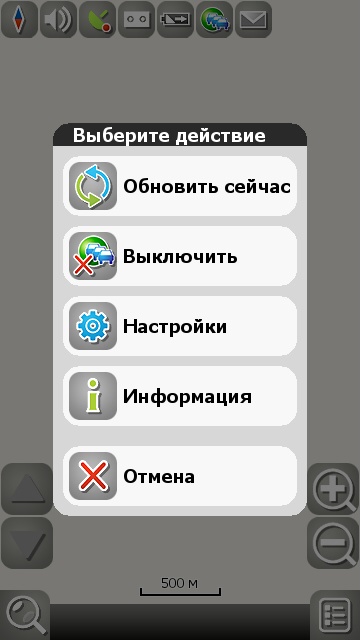This screenshot has height=640, width=360.
Task: Tap the track recording cassette icon
Action: [136, 19]
